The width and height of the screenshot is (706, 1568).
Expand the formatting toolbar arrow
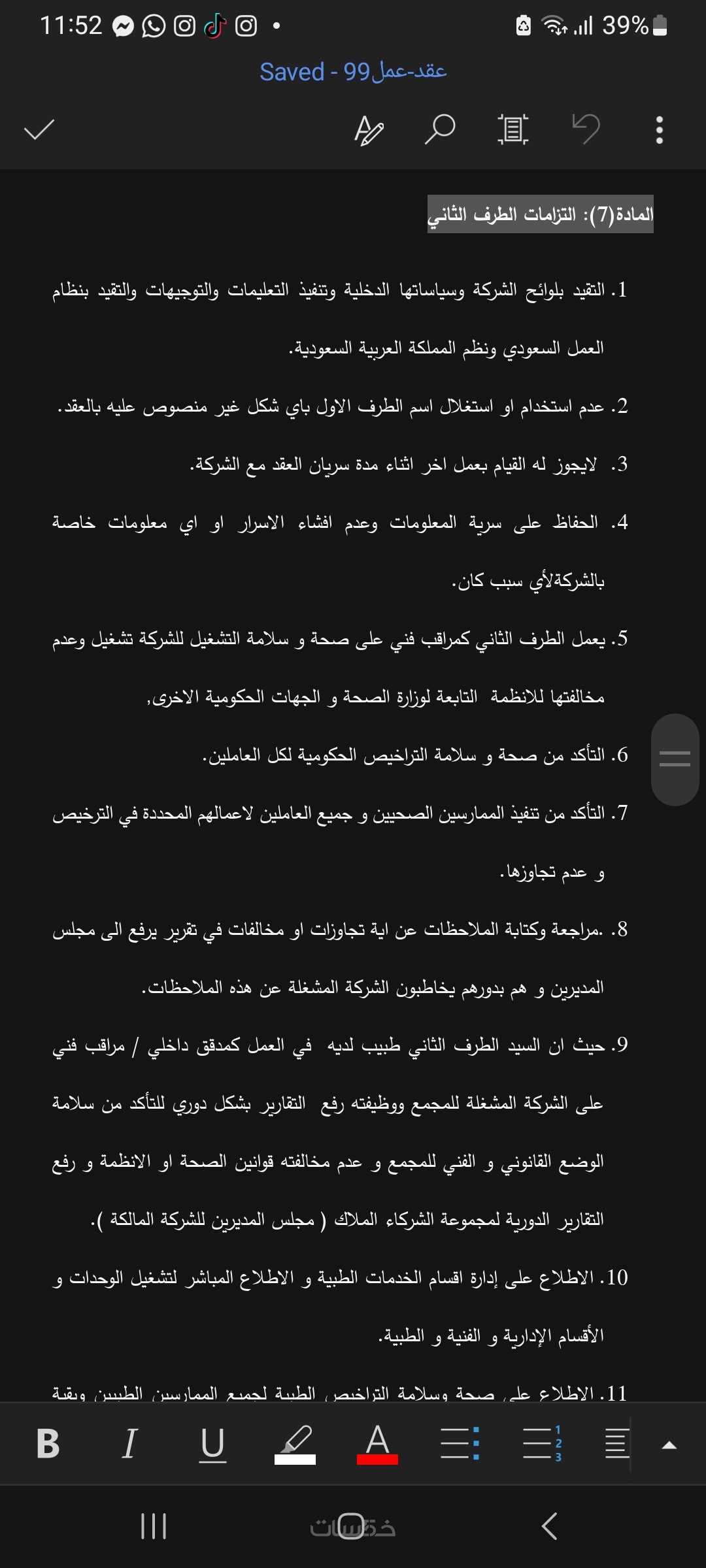pyautogui.click(x=669, y=1445)
